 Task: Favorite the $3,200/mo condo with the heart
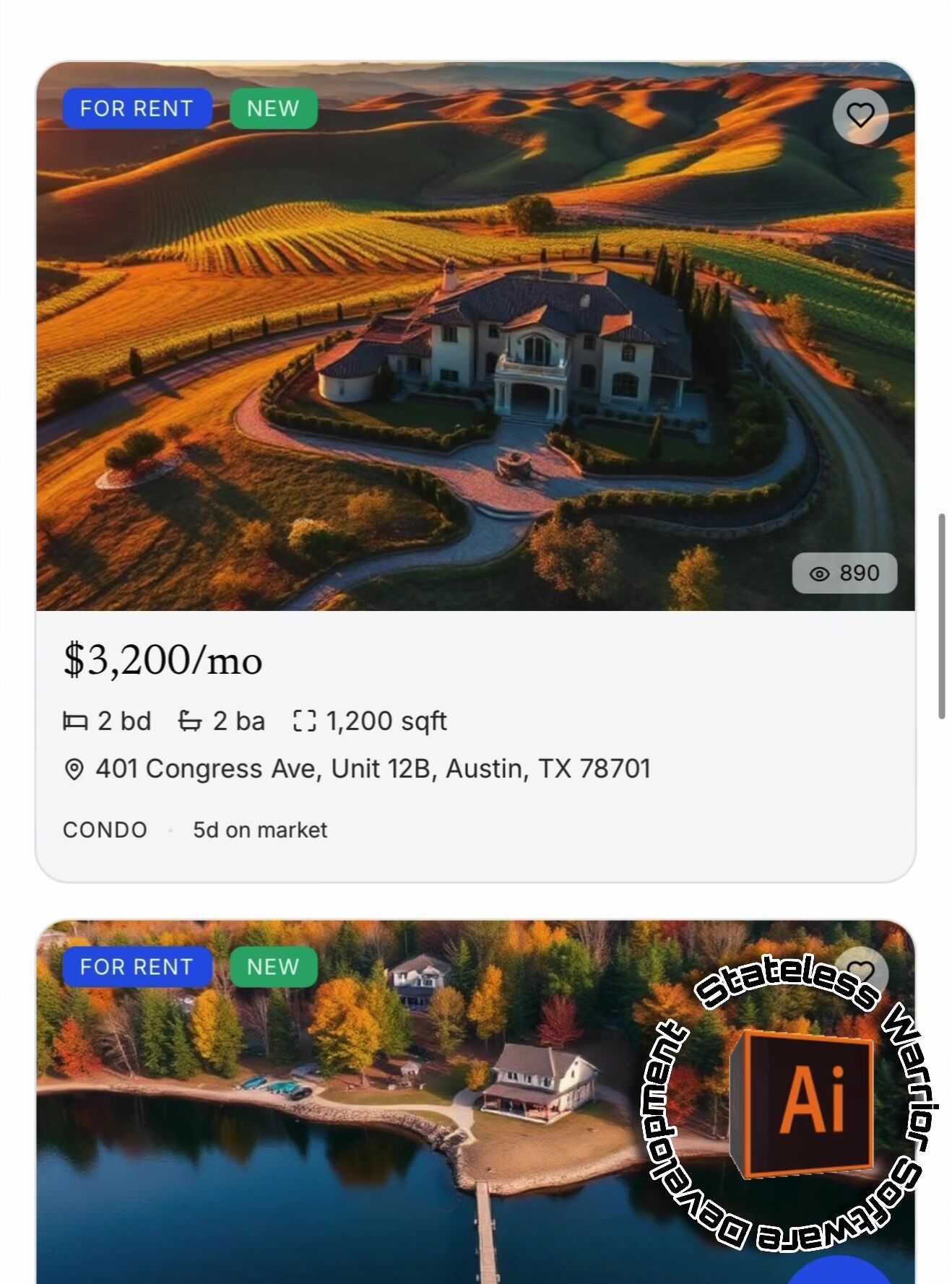(x=860, y=116)
